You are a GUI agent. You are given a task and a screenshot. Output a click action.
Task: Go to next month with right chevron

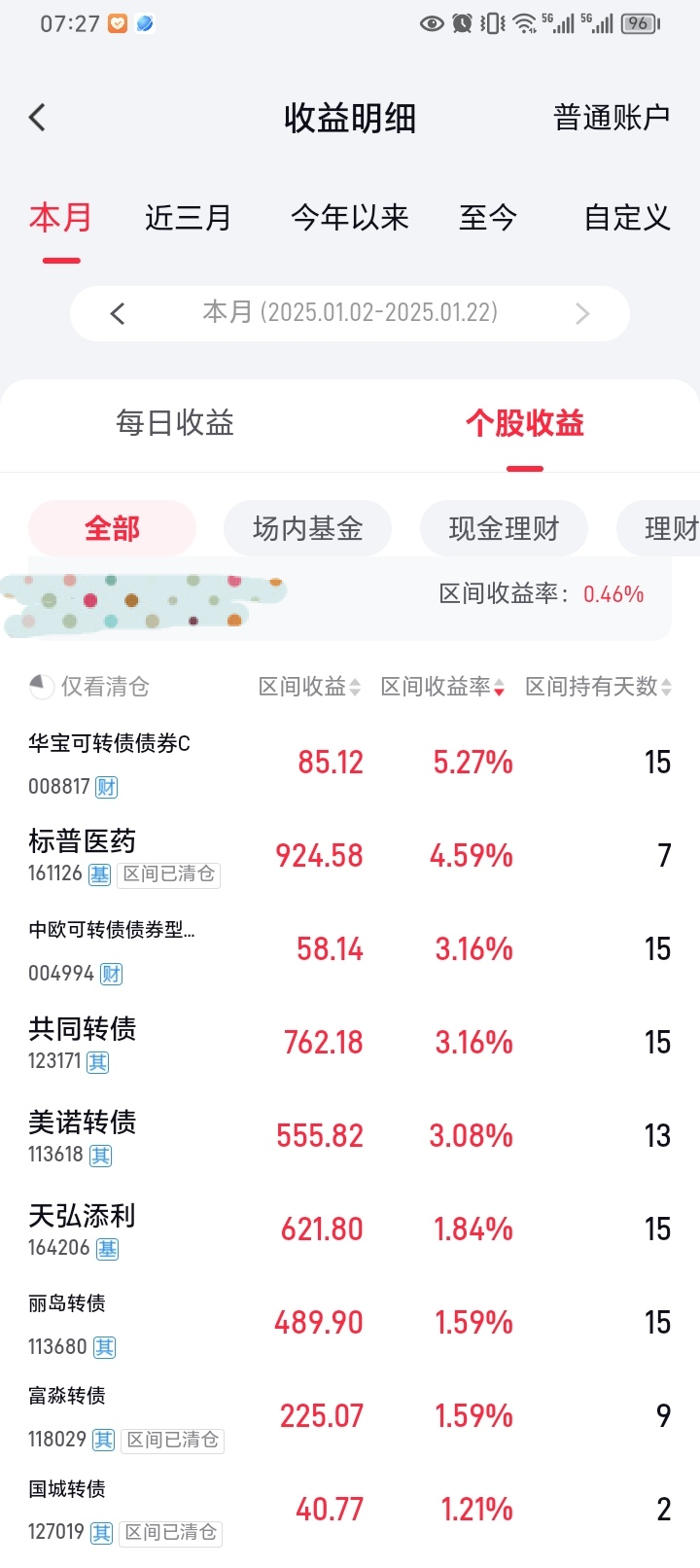(x=582, y=313)
